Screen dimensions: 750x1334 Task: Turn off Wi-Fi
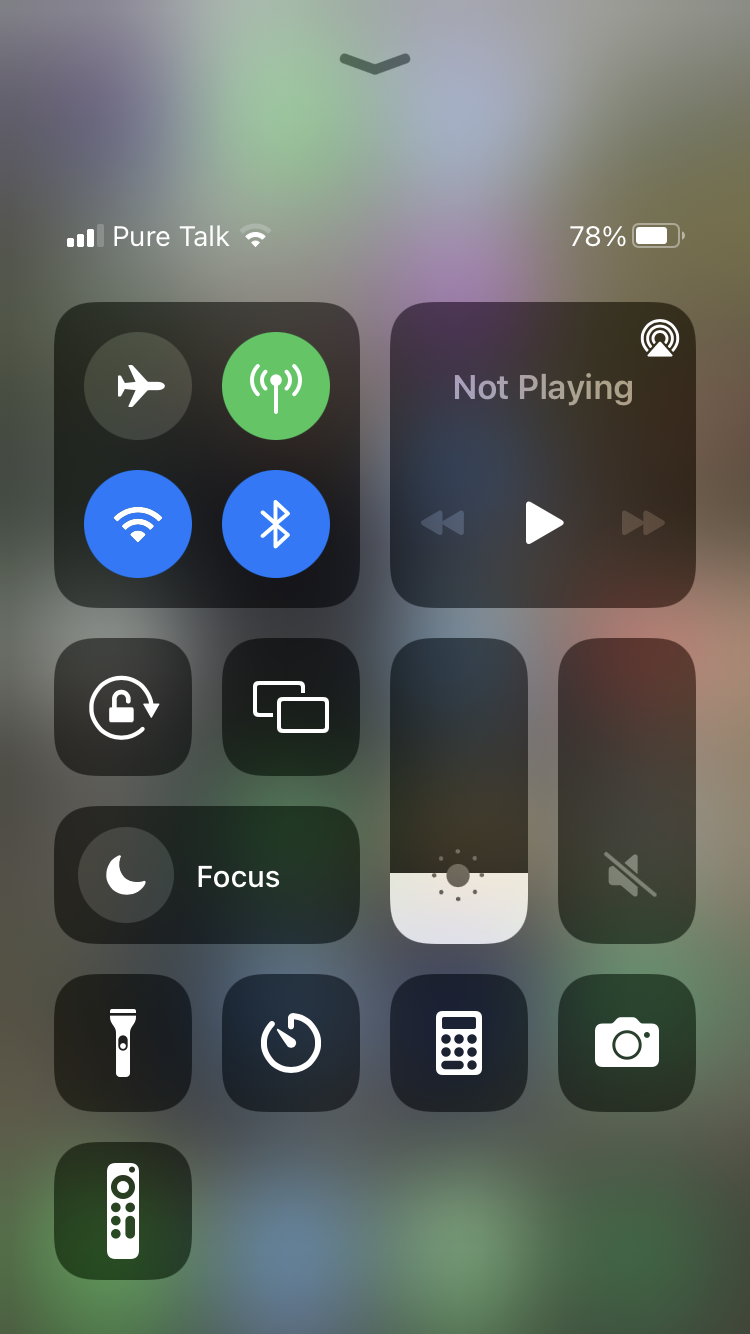coord(138,524)
